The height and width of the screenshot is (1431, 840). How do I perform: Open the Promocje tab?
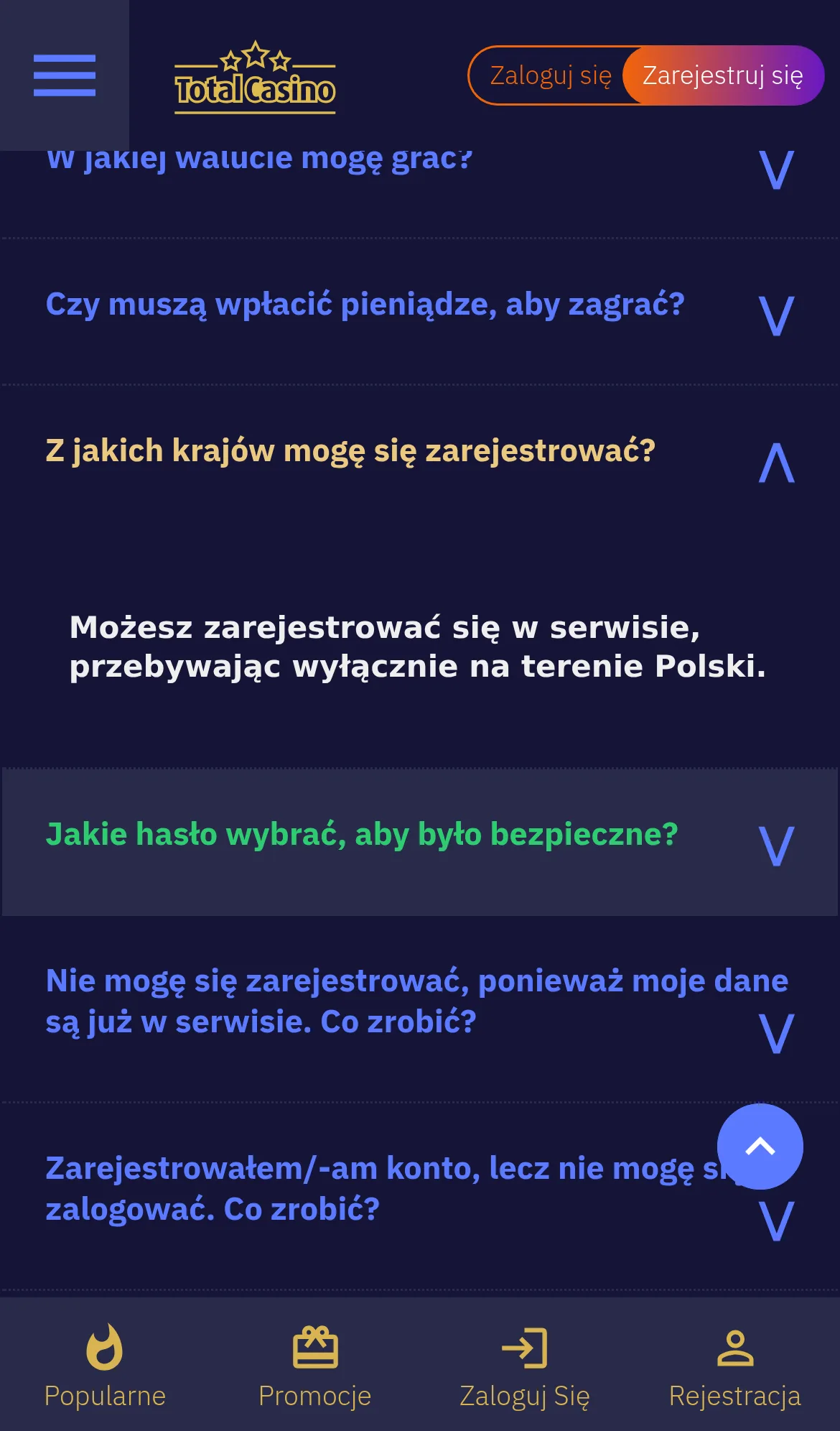(x=315, y=1365)
